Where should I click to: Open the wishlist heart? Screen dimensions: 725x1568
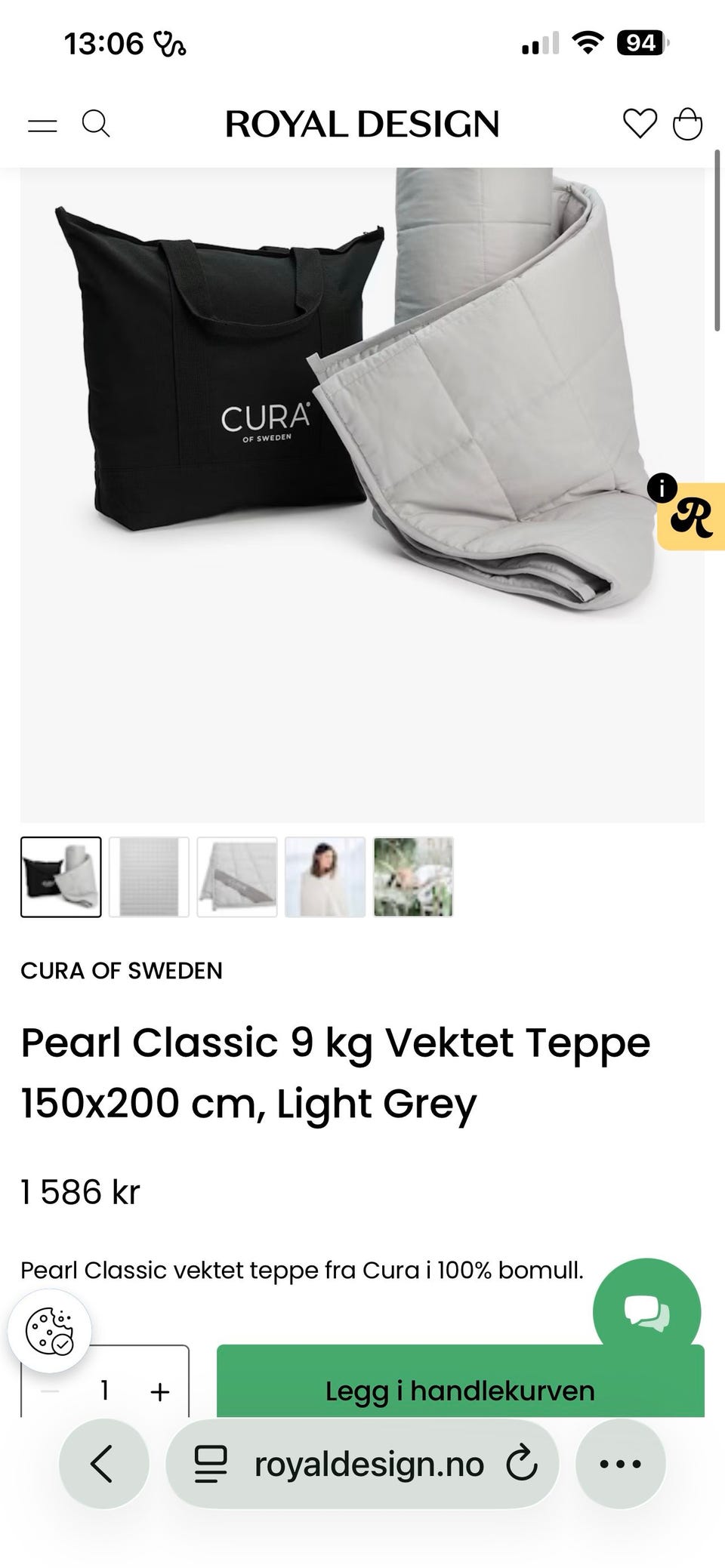point(640,124)
